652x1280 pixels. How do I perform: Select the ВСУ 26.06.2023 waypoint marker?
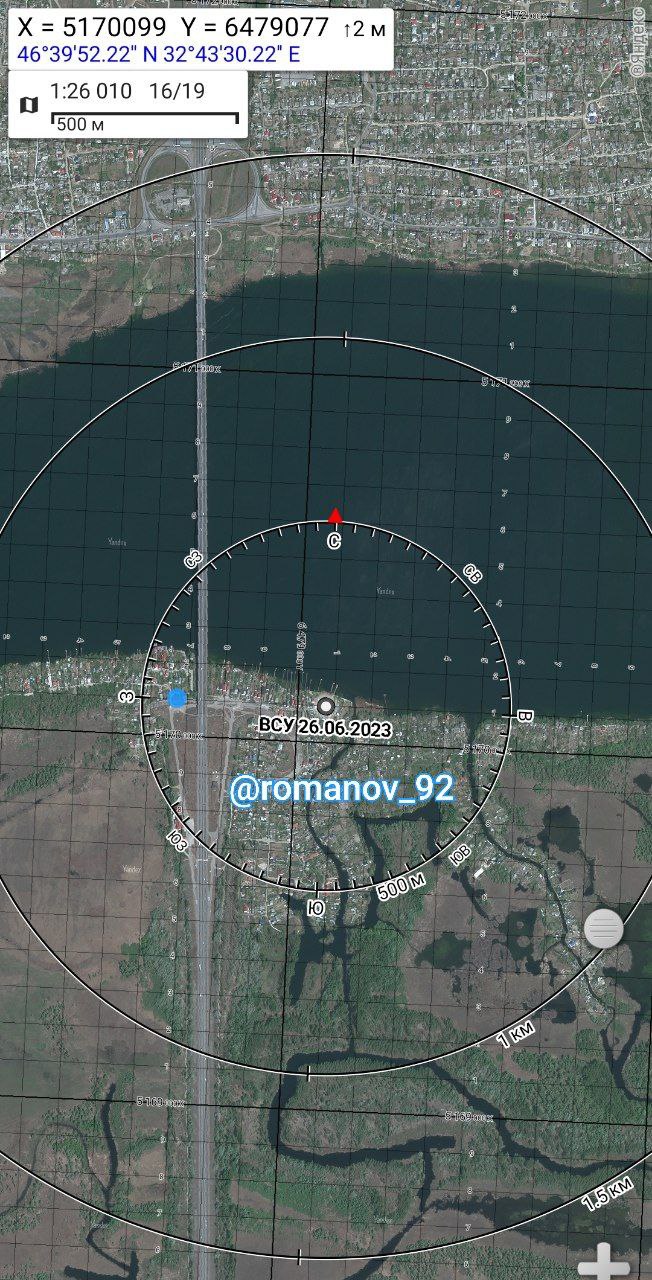coord(325,706)
